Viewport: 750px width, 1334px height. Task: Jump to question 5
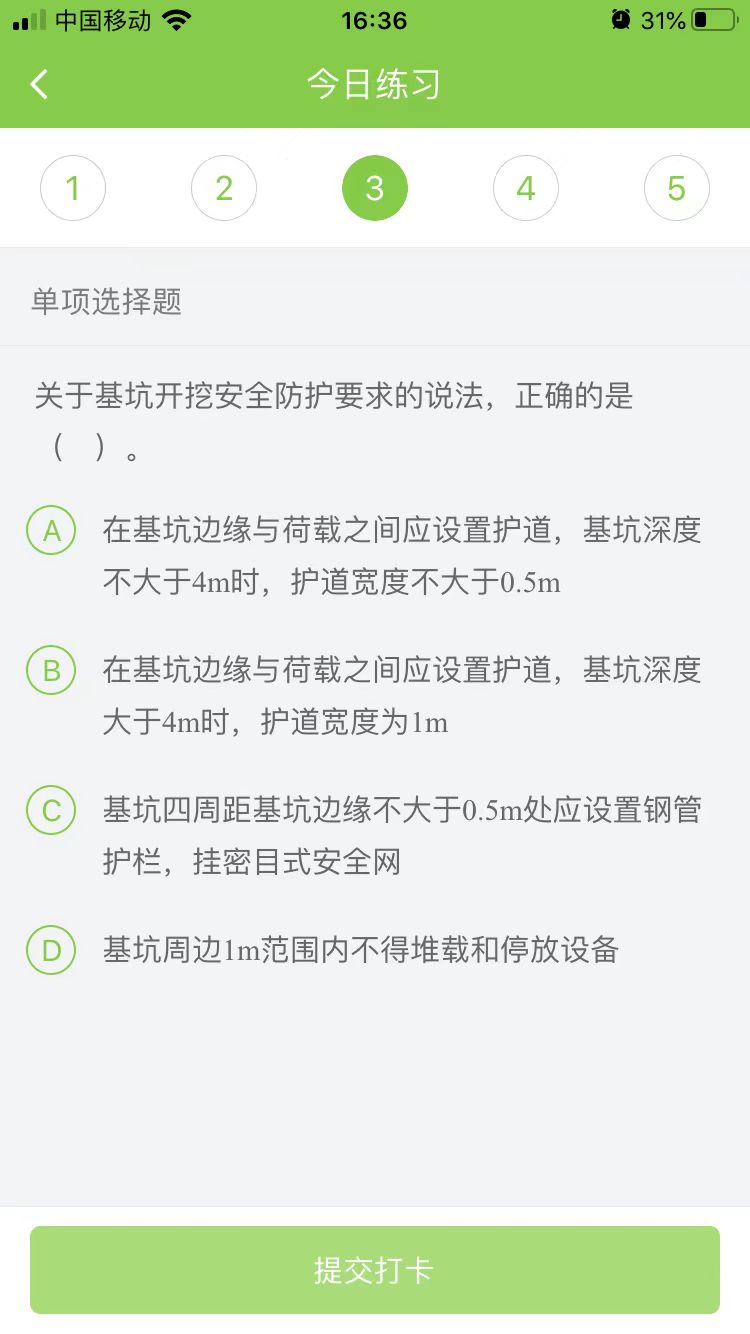[677, 188]
